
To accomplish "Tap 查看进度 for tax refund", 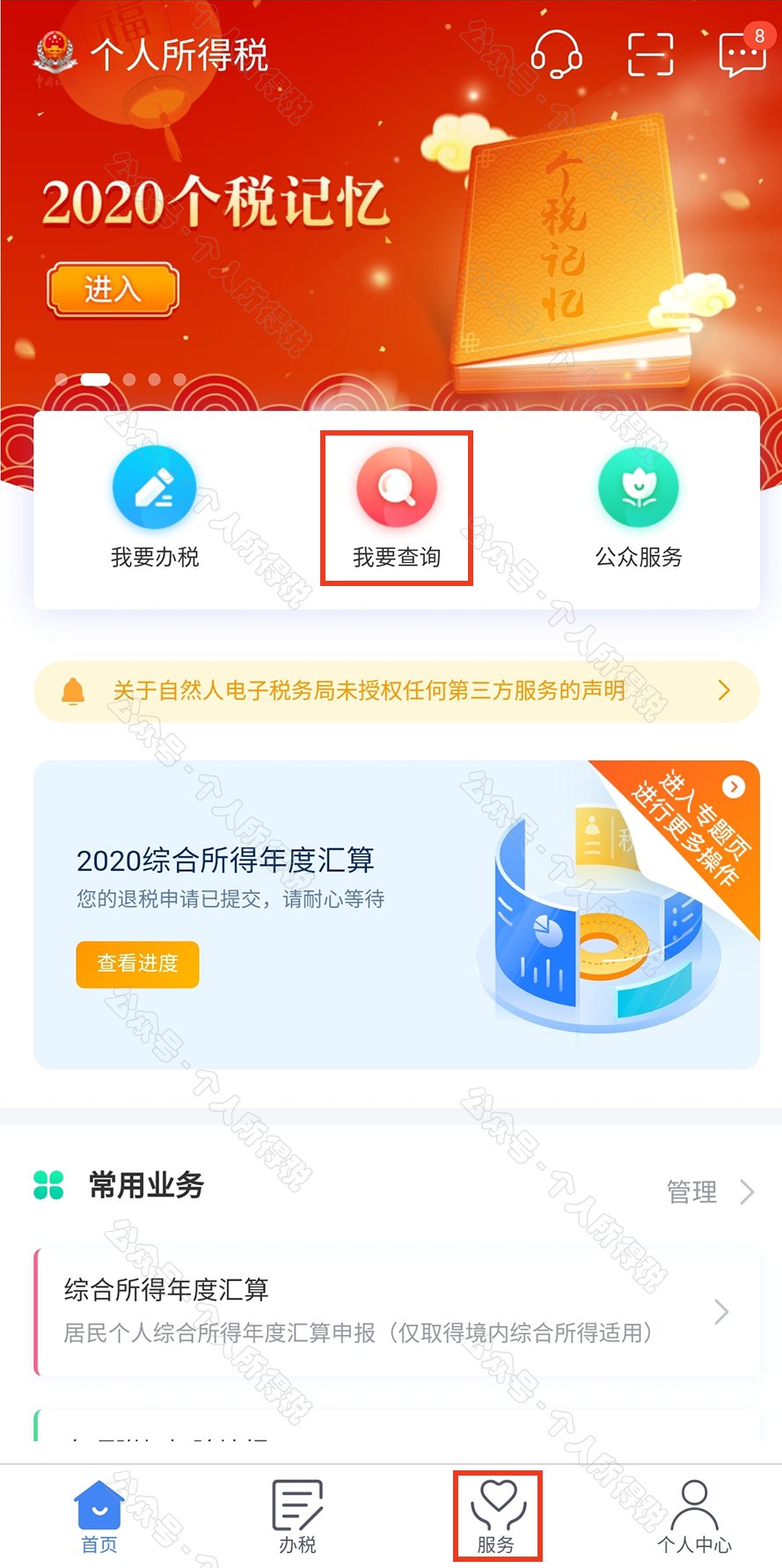I will pyautogui.click(x=137, y=964).
